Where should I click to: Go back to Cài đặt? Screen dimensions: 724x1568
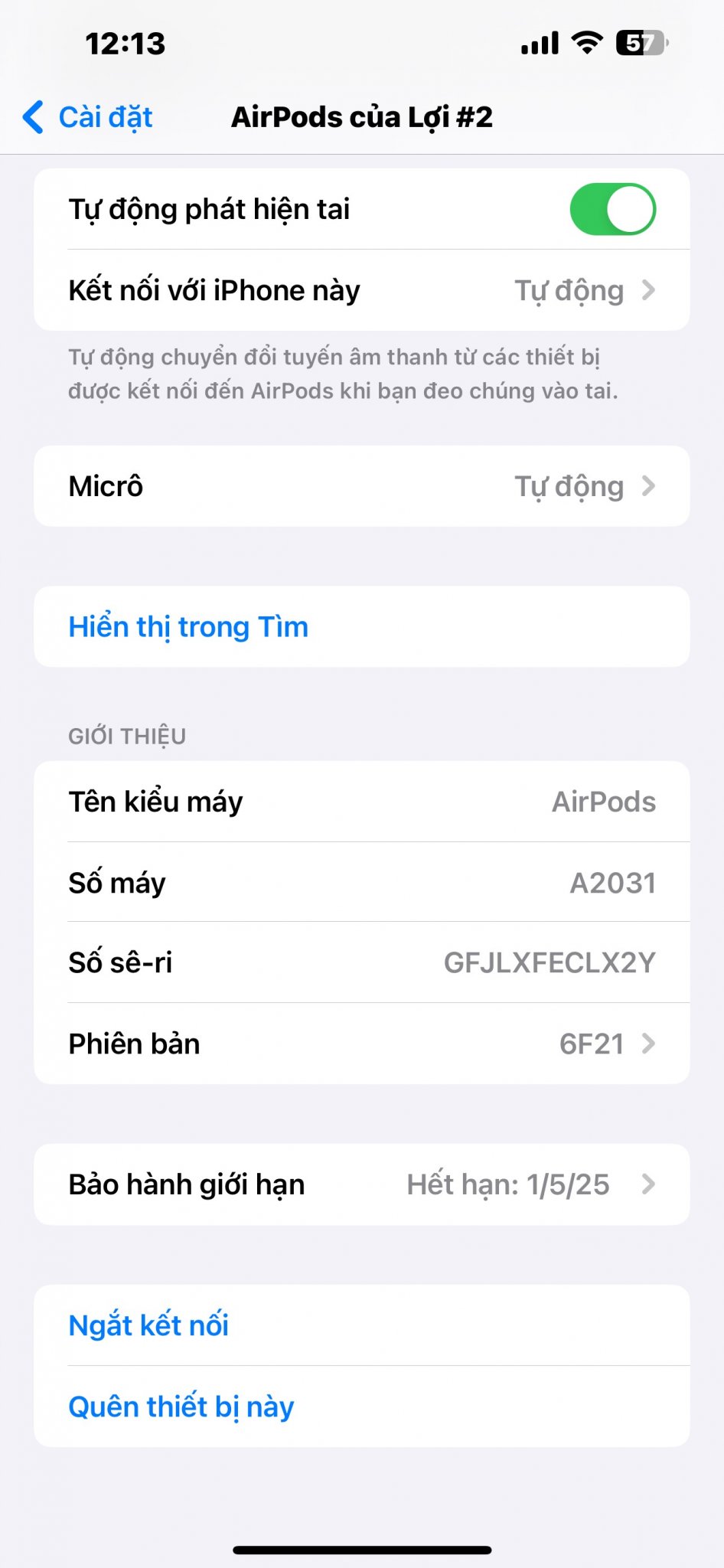(x=88, y=117)
